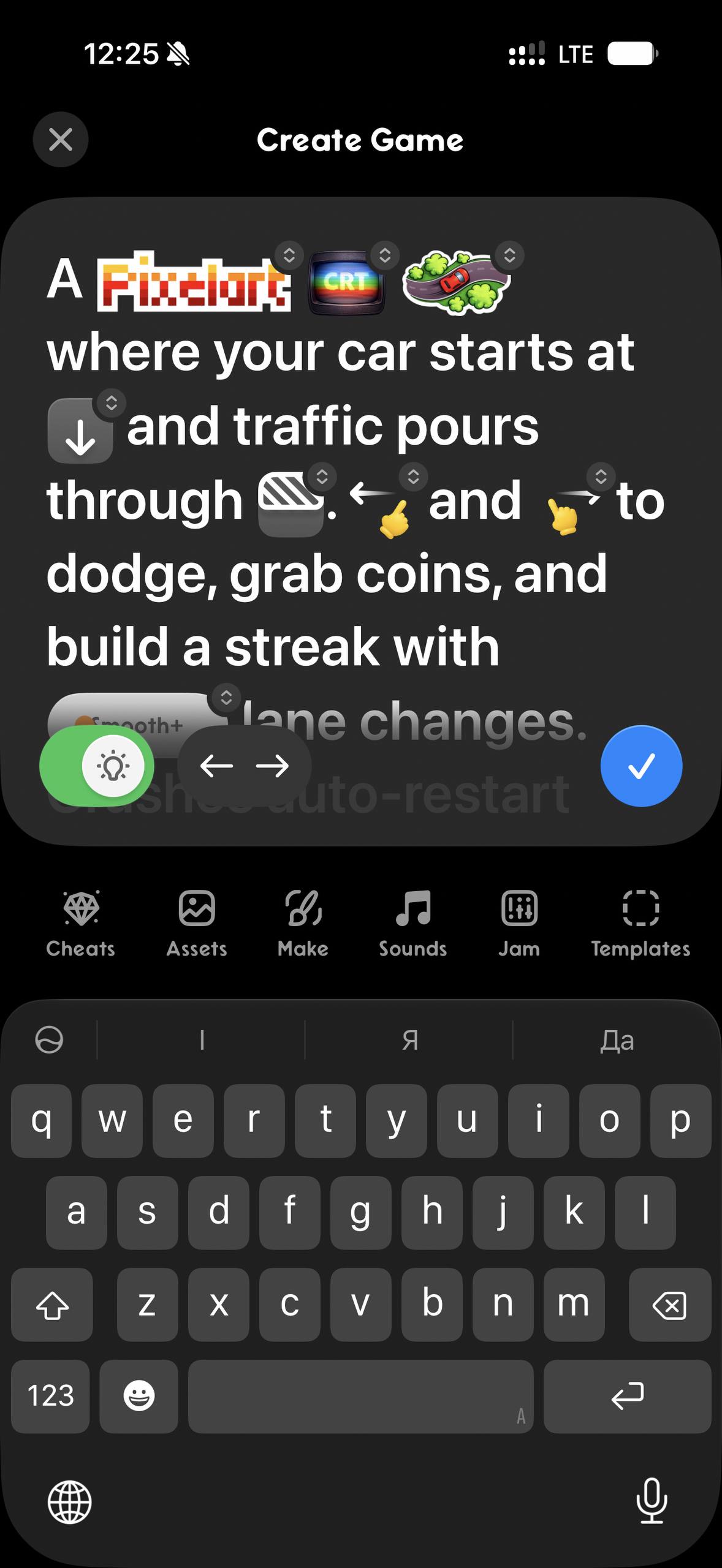Open the Templates tool
Image resolution: width=722 pixels, height=1568 pixels.
click(640, 924)
